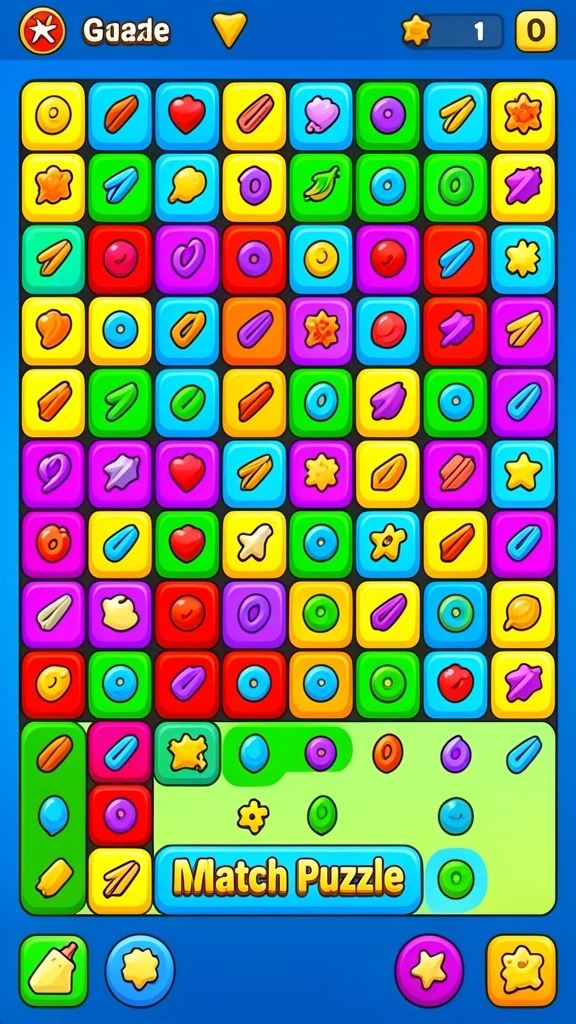
Task: Activate the purple round star booster
Action: click(x=429, y=970)
